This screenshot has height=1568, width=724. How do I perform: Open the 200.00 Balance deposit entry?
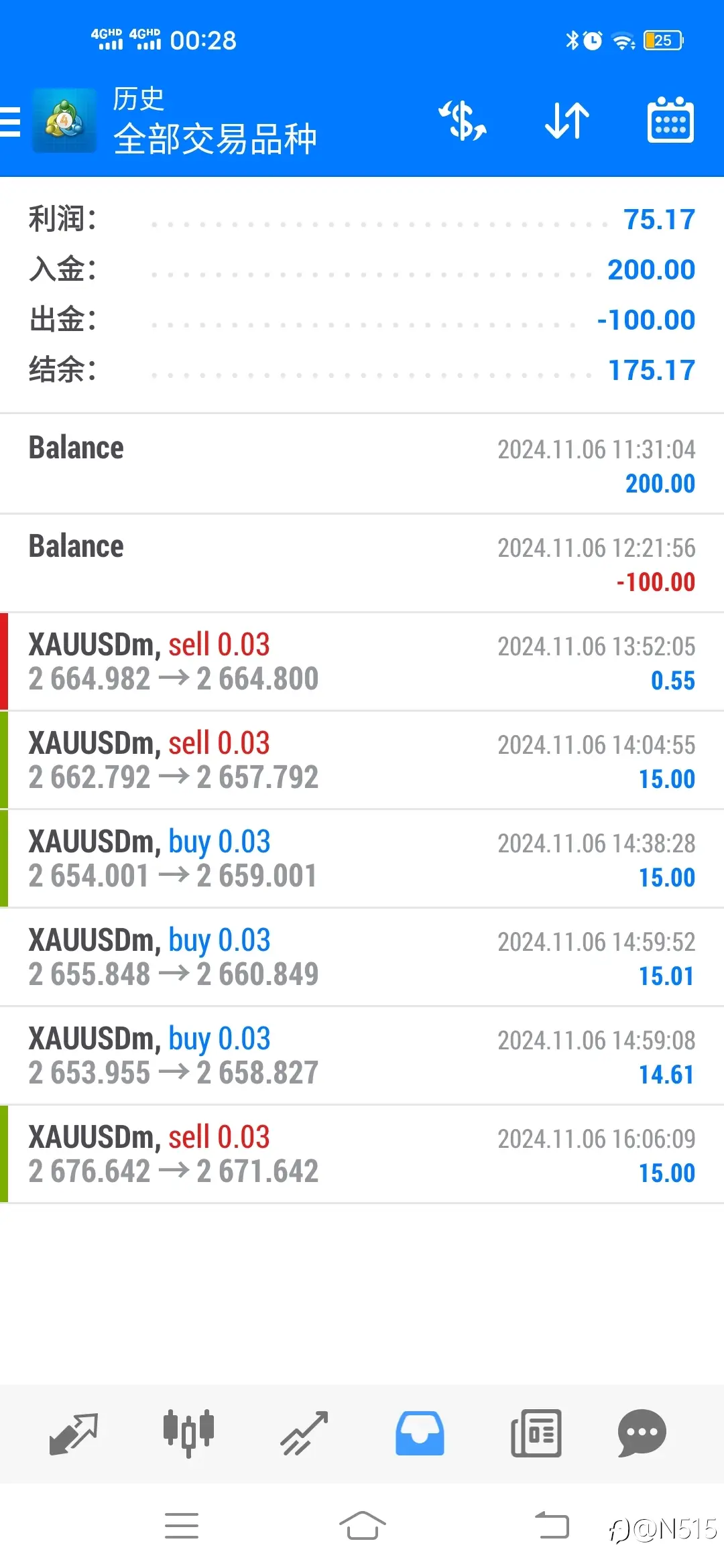click(362, 464)
